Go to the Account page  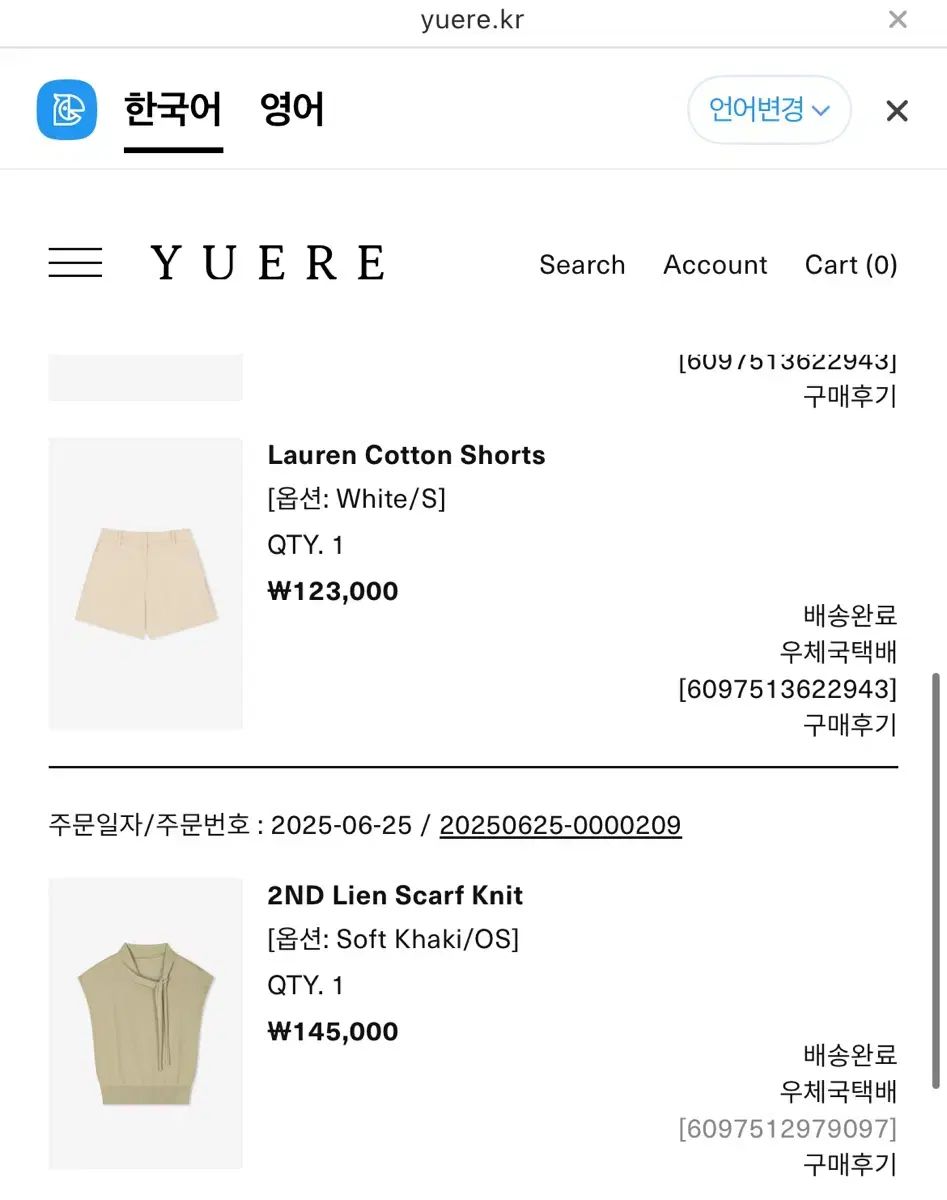[x=715, y=265]
